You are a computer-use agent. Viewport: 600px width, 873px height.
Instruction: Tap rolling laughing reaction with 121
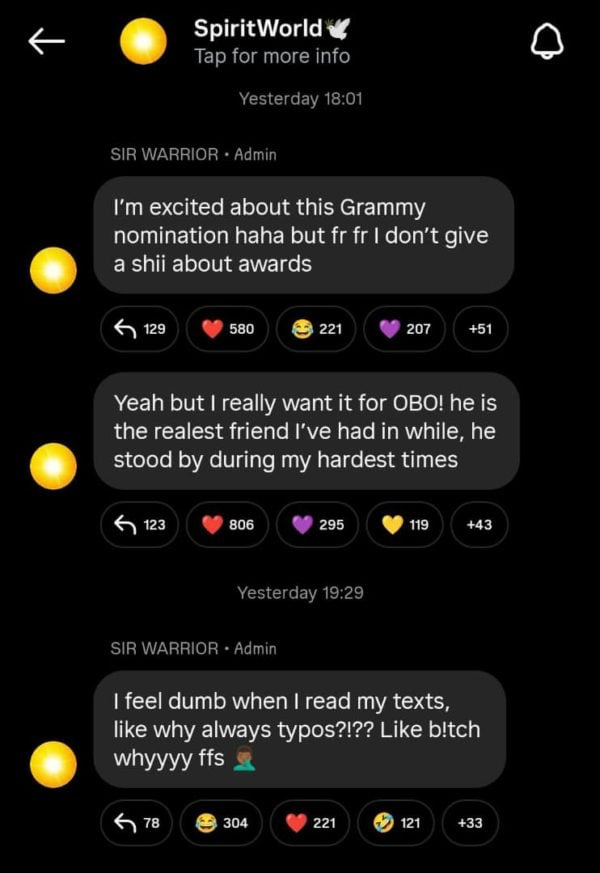(x=395, y=823)
